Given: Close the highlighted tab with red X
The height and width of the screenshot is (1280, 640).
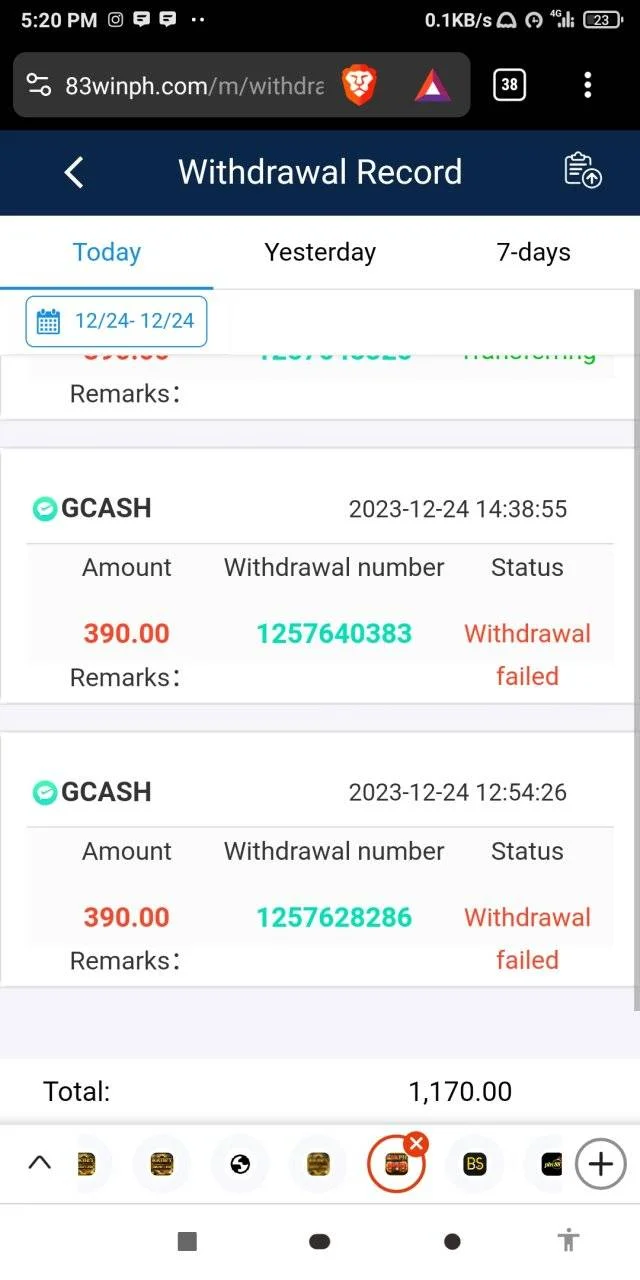Looking at the screenshot, I should pyautogui.click(x=417, y=1144).
